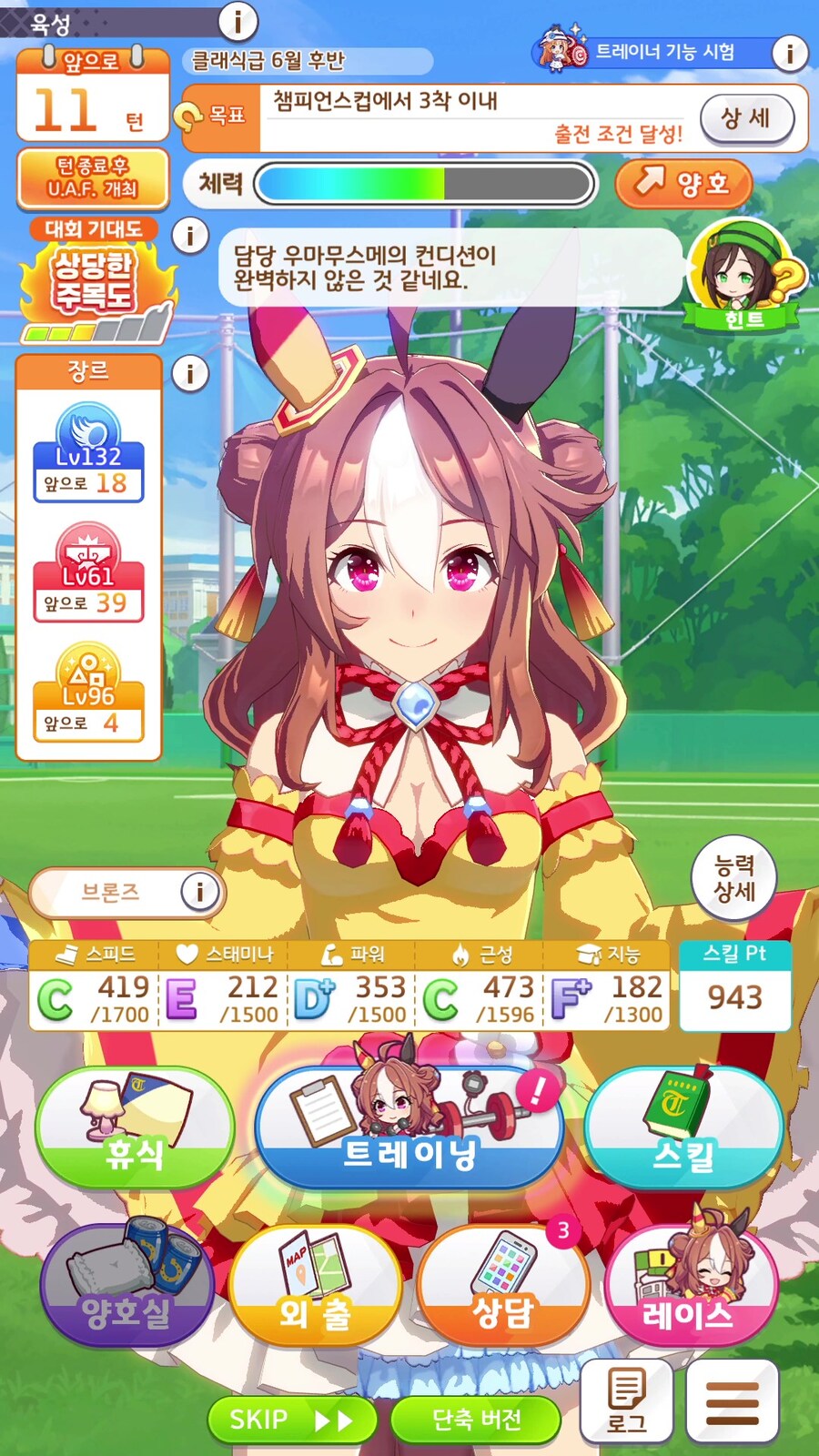Tap the 트레이너 기능 시험 info icon
This screenshot has height=1456, width=819.
pos(789,54)
